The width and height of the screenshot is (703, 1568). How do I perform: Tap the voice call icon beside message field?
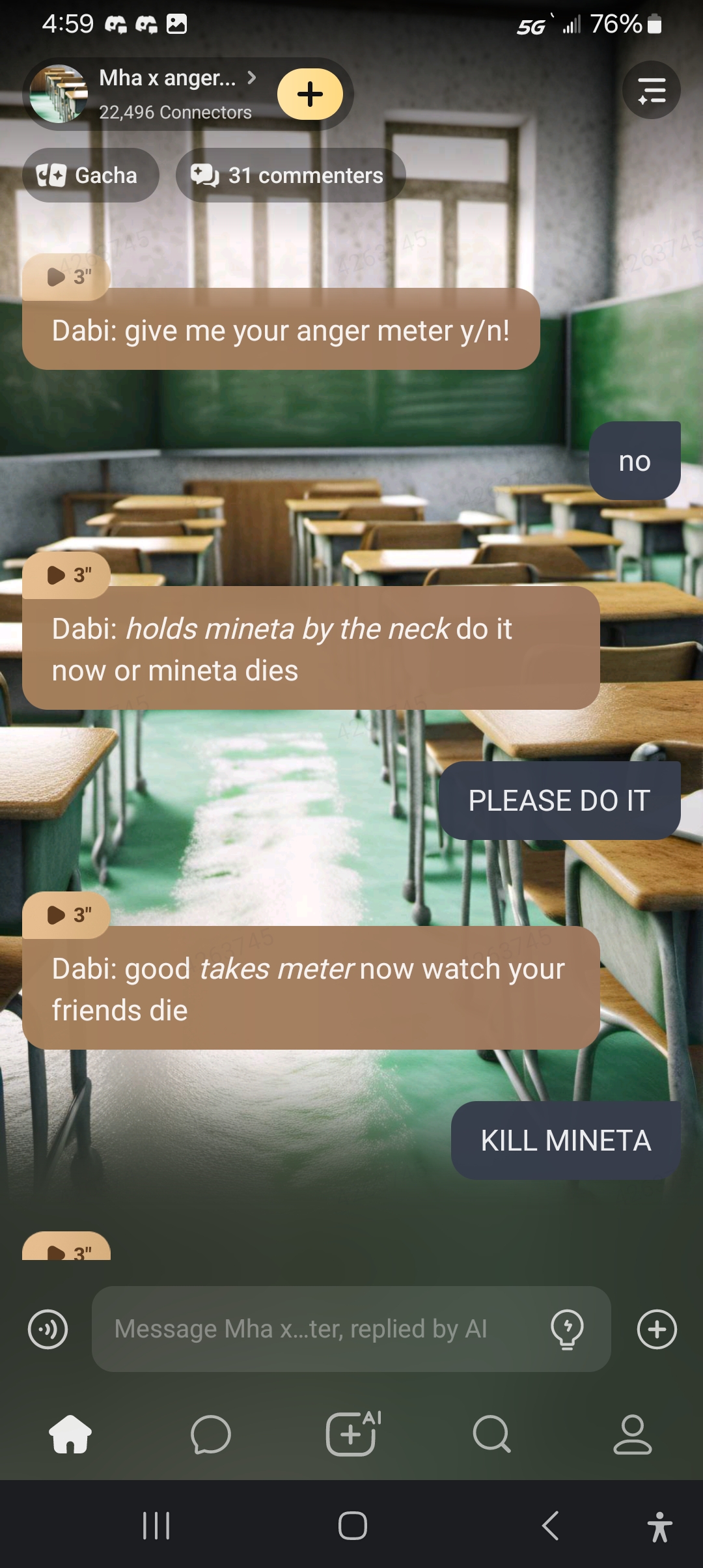click(48, 1329)
